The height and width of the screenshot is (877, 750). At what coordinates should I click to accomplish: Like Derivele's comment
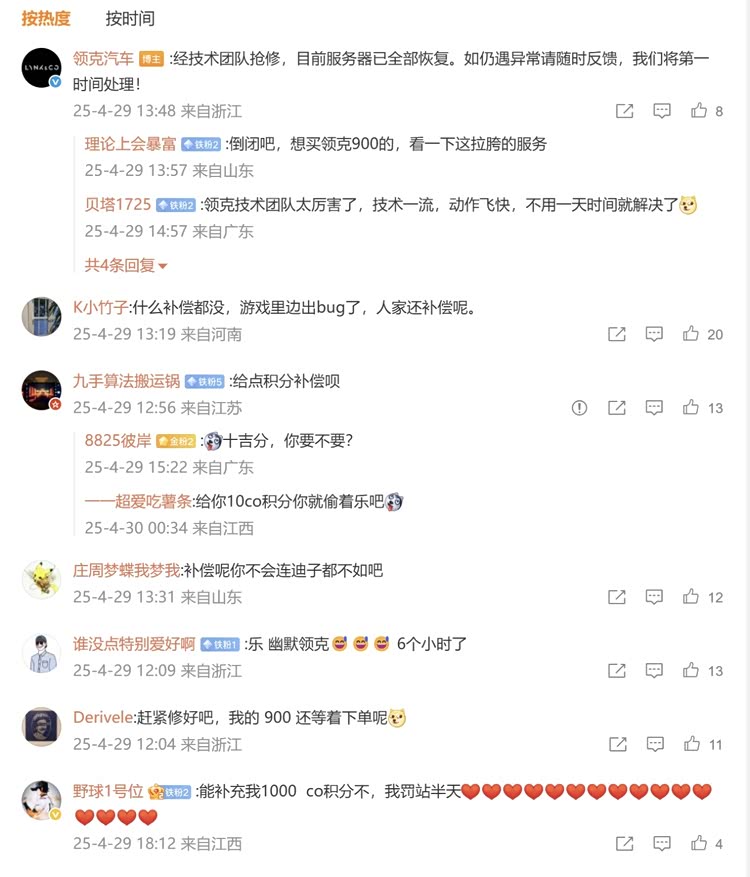coord(691,745)
